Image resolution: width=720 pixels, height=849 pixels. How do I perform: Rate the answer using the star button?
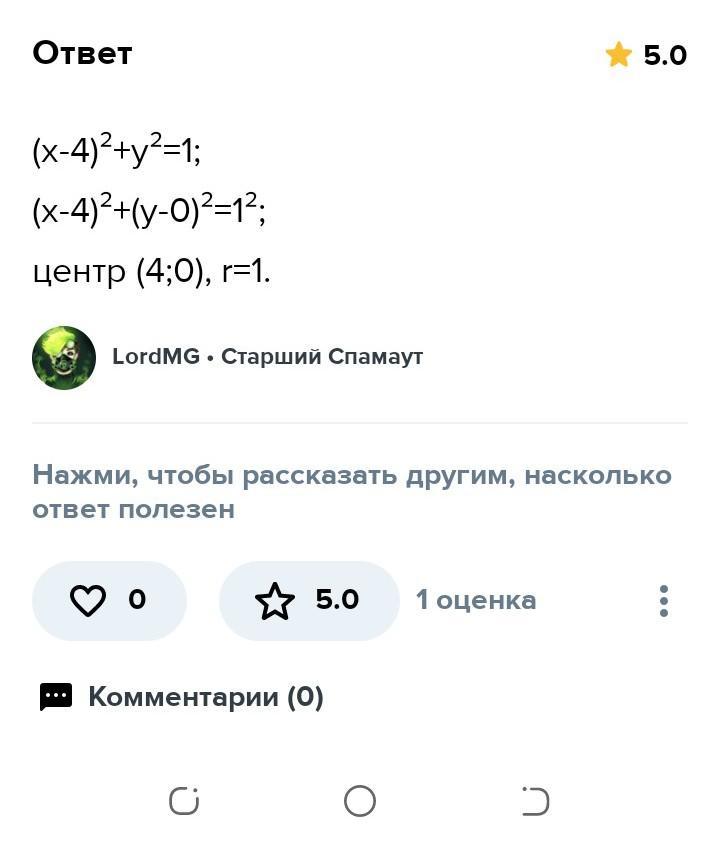click(308, 600)
